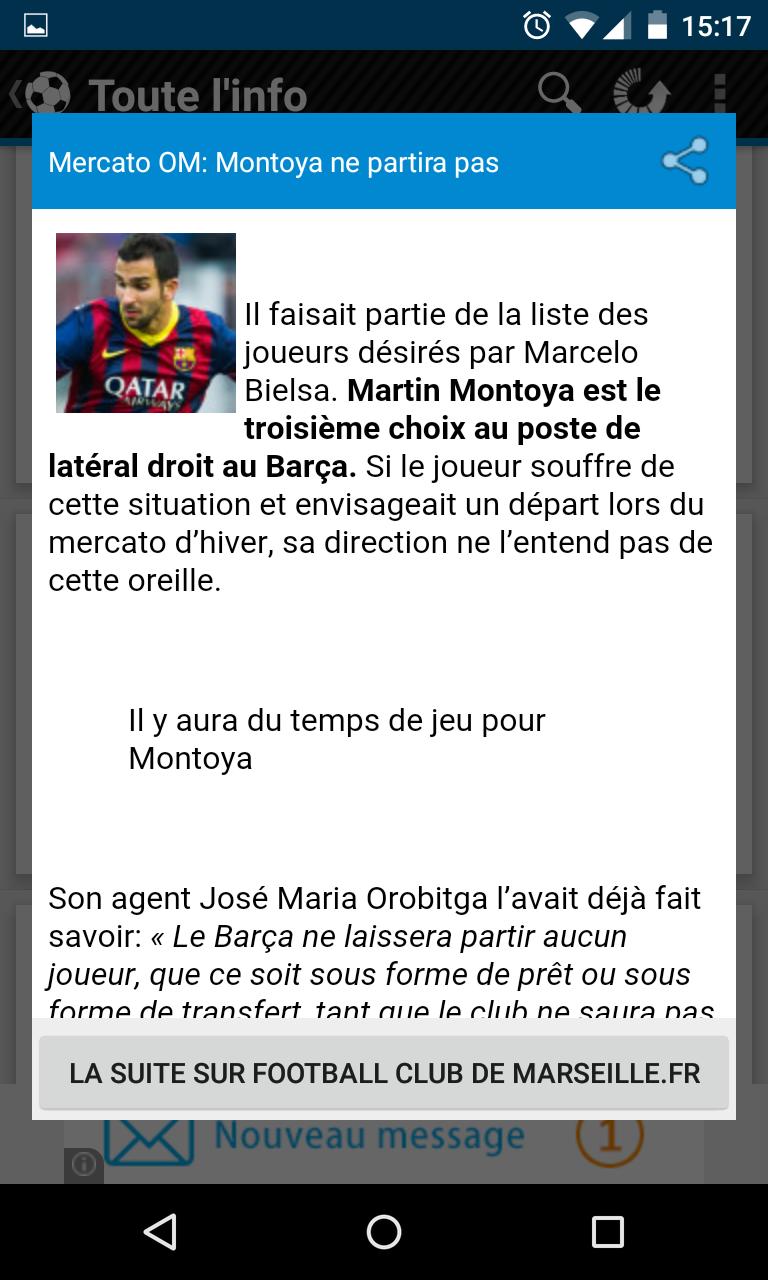The height and width of the screenshot is (1280, 768).
Task: Tap LA SUITE SUR FOOTBALL CLUB DE MARSEILLE.FR
Action: coord(383,1072)
